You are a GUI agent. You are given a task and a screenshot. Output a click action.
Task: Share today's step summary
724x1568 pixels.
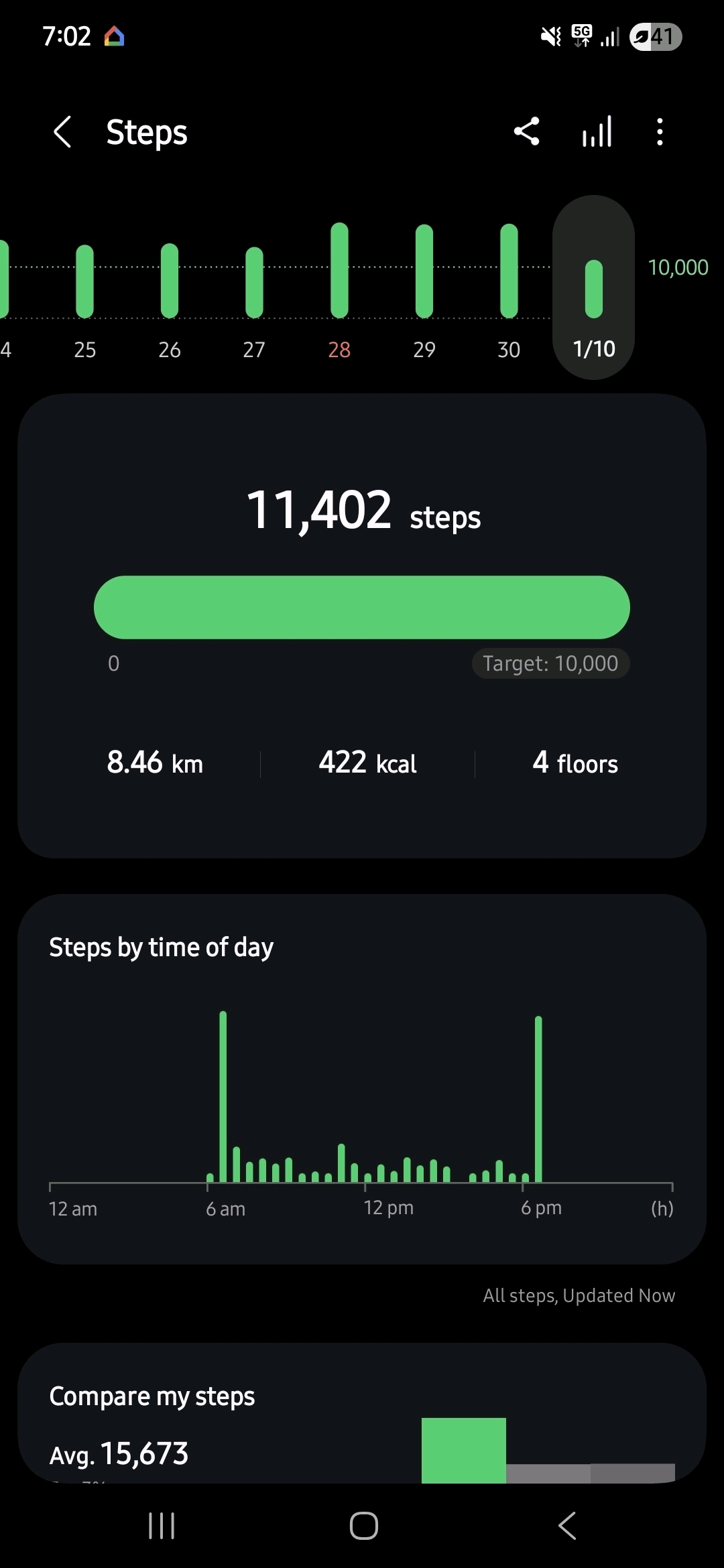[x=526, y=131]
